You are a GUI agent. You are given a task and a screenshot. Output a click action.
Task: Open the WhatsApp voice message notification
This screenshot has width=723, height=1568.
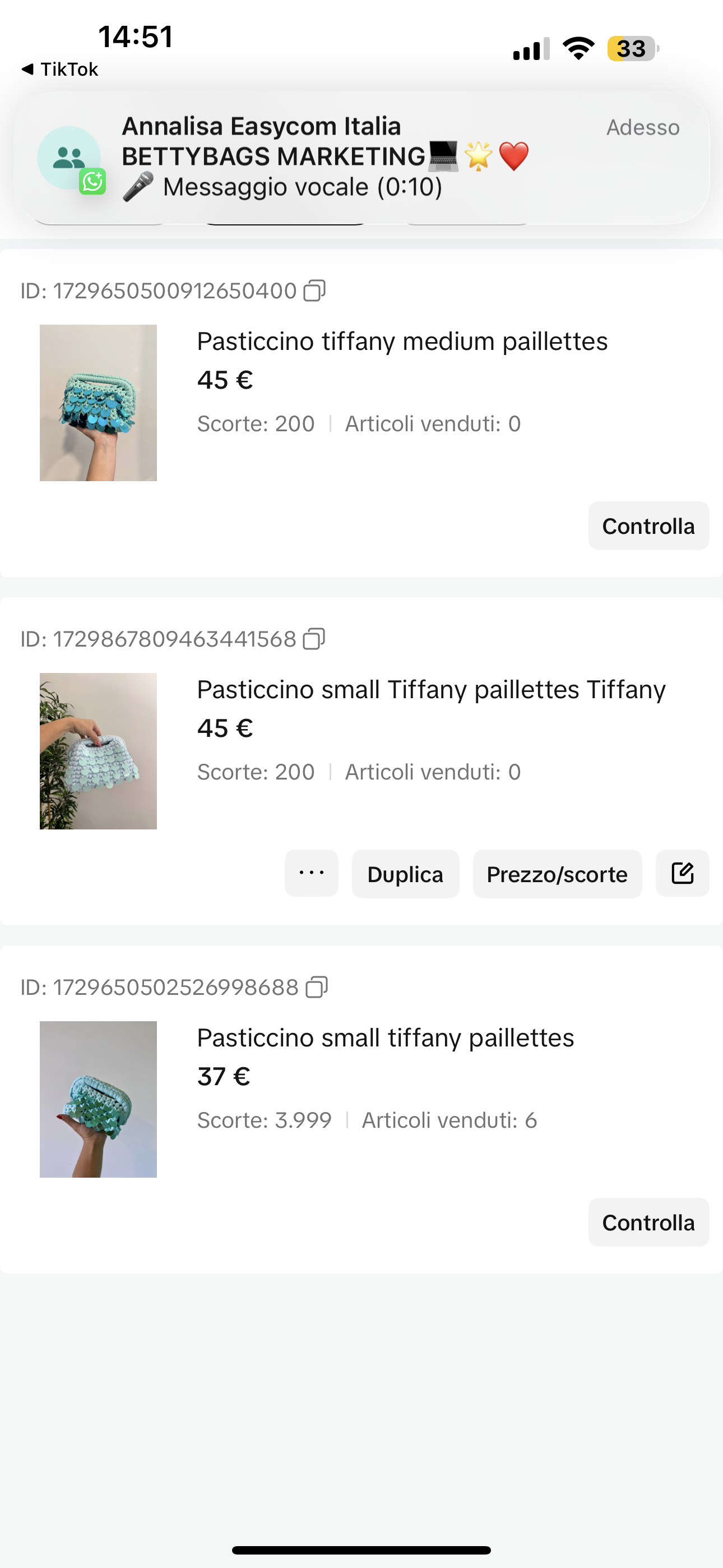[x=361, y=158]
